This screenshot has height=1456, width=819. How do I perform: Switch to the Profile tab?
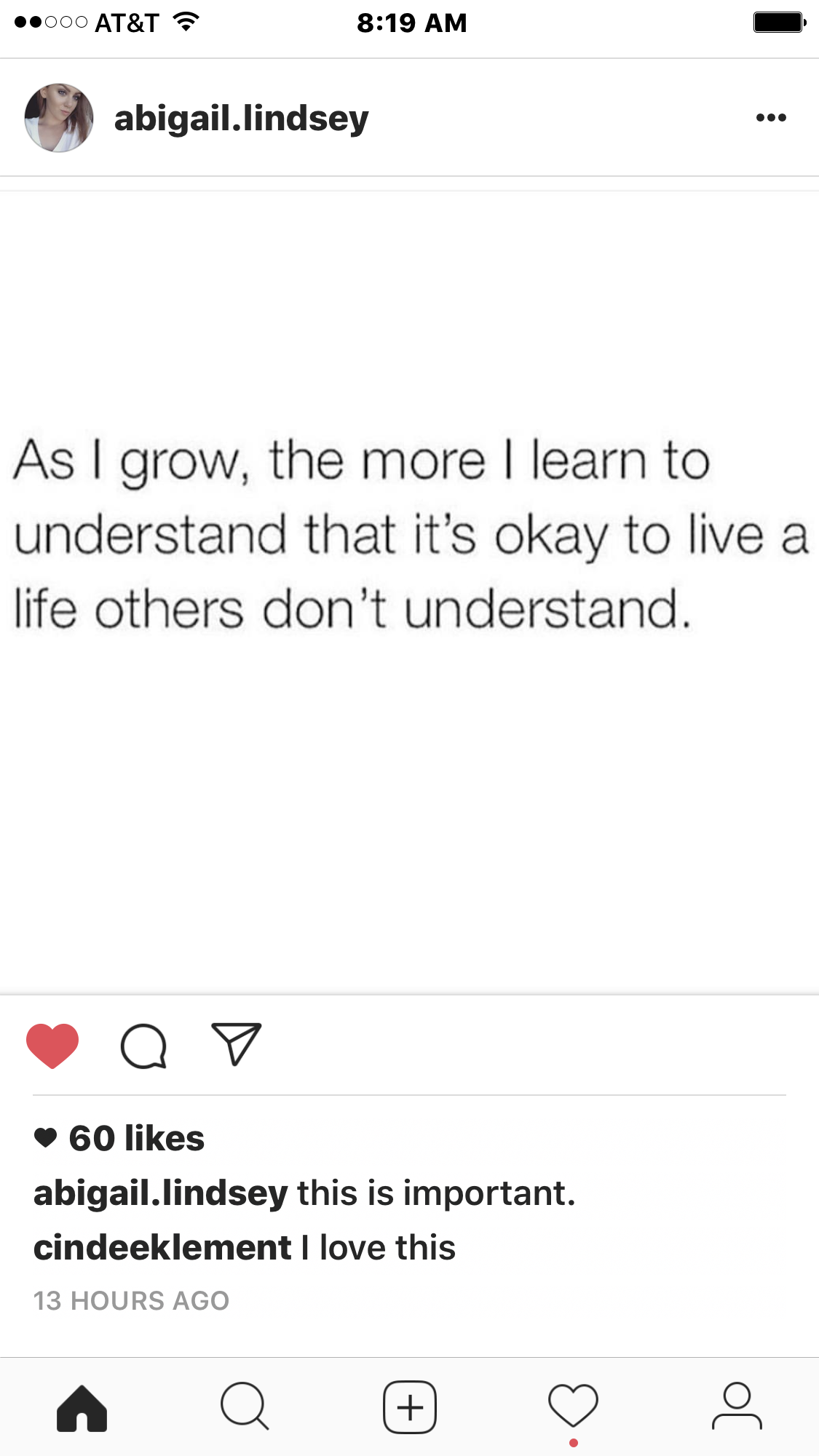737,1406
